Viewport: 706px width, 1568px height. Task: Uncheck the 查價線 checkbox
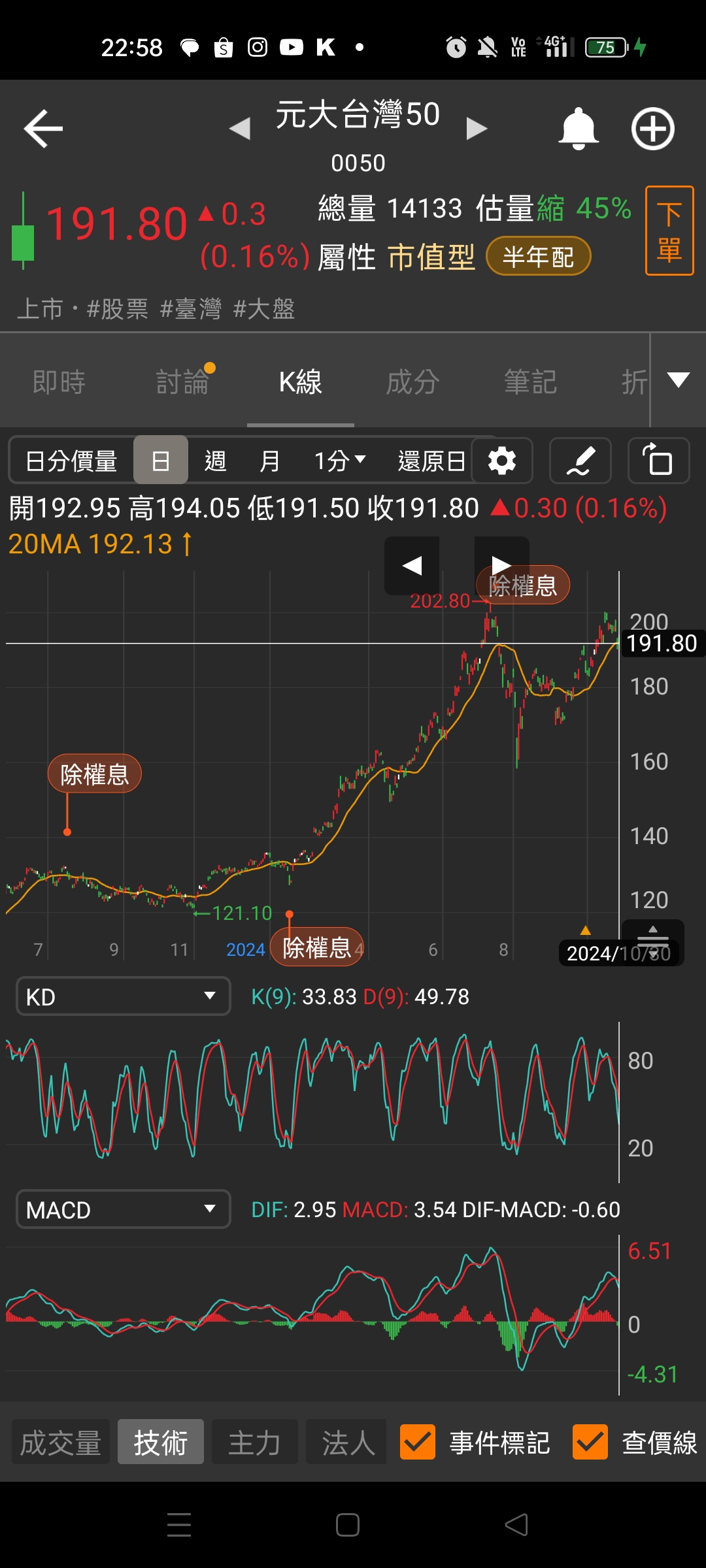(590, 1442)
